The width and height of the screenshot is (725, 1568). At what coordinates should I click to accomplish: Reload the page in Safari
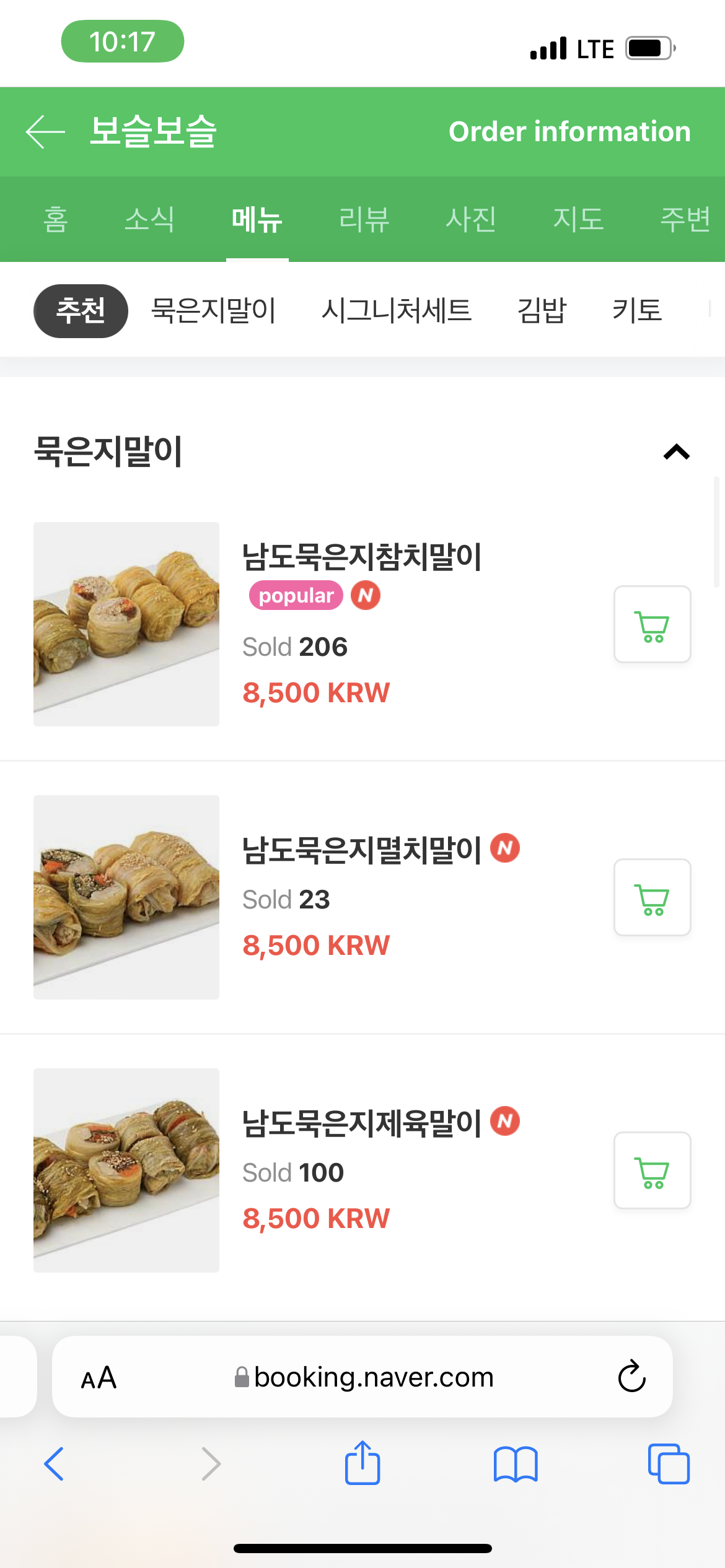pyautogui.click(x=632, y=1377)
